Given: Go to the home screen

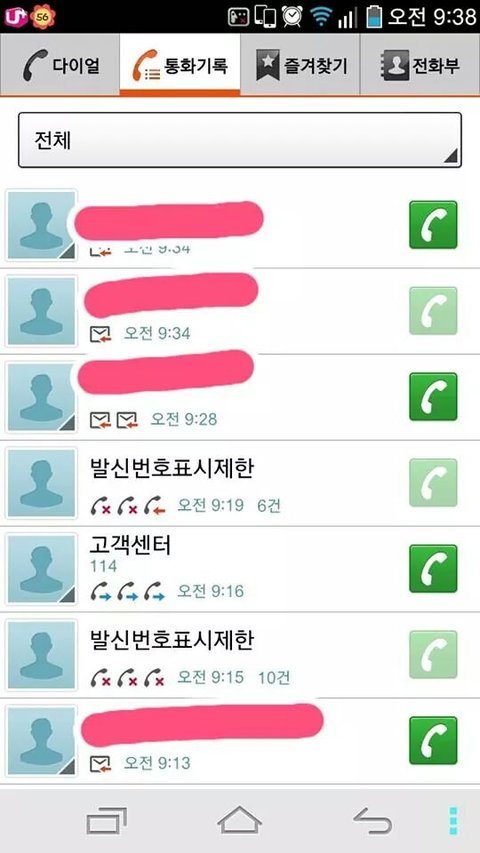Looking at the screenshot, I should pos(239,820).
